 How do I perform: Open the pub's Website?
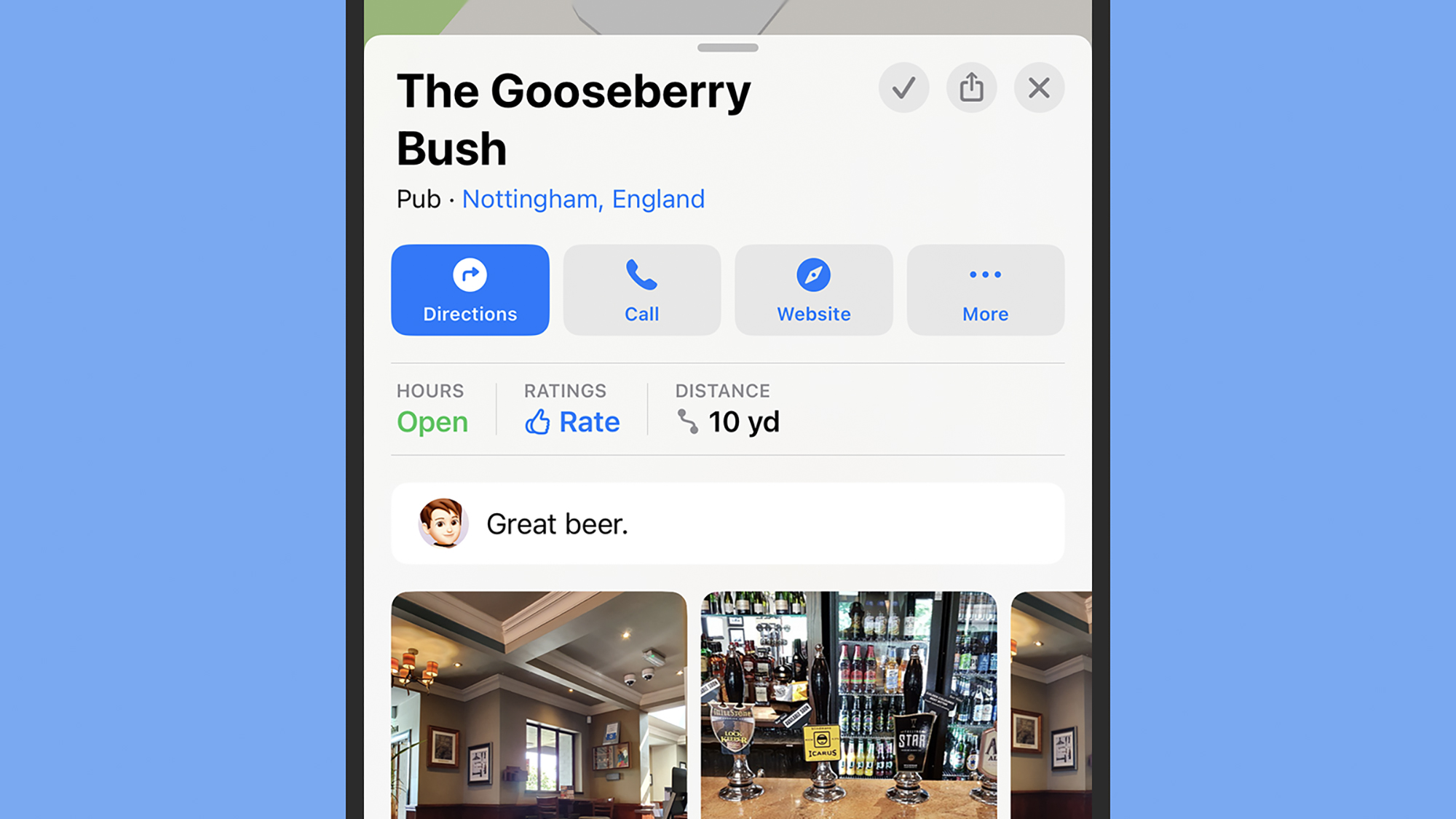coord(813,290)
